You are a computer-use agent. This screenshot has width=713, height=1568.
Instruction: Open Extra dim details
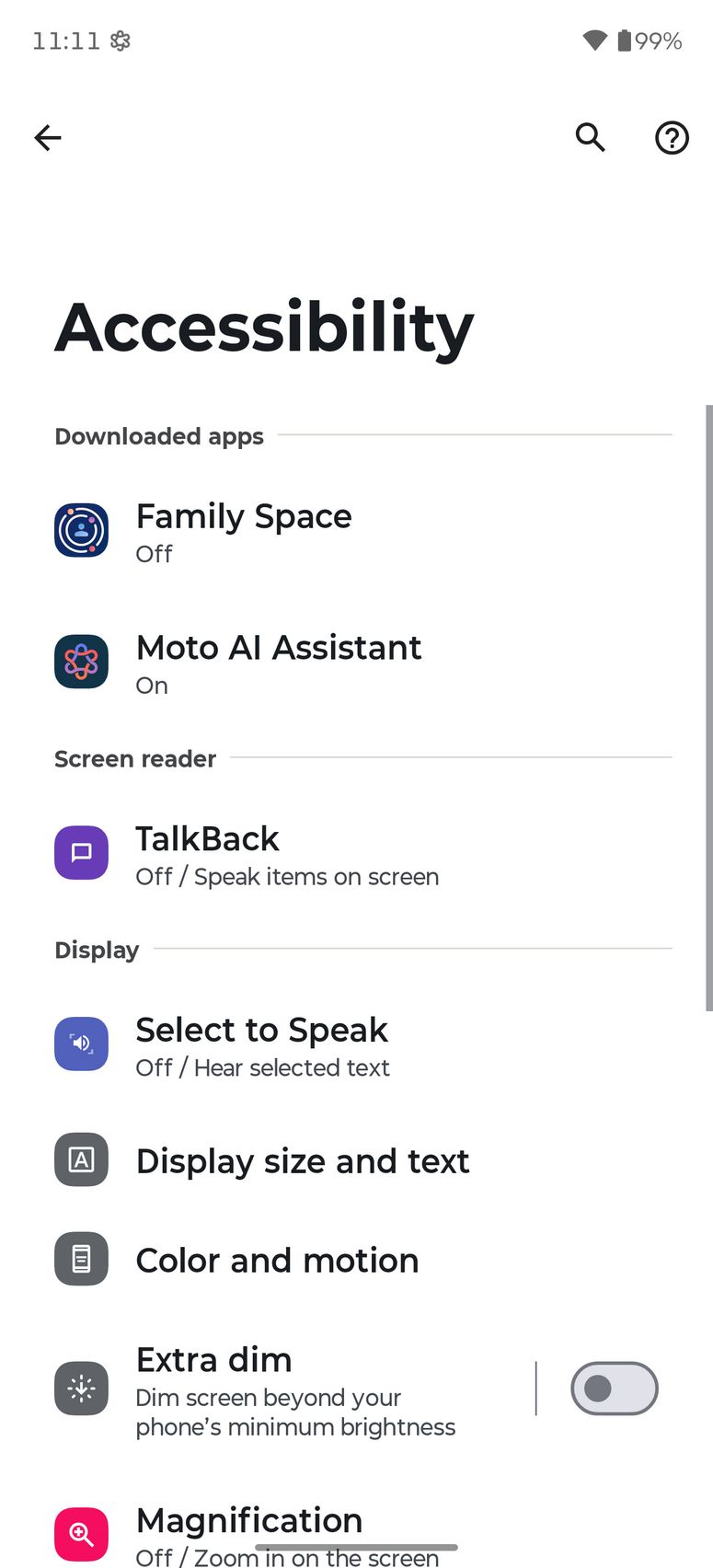tap(294, 1389)
